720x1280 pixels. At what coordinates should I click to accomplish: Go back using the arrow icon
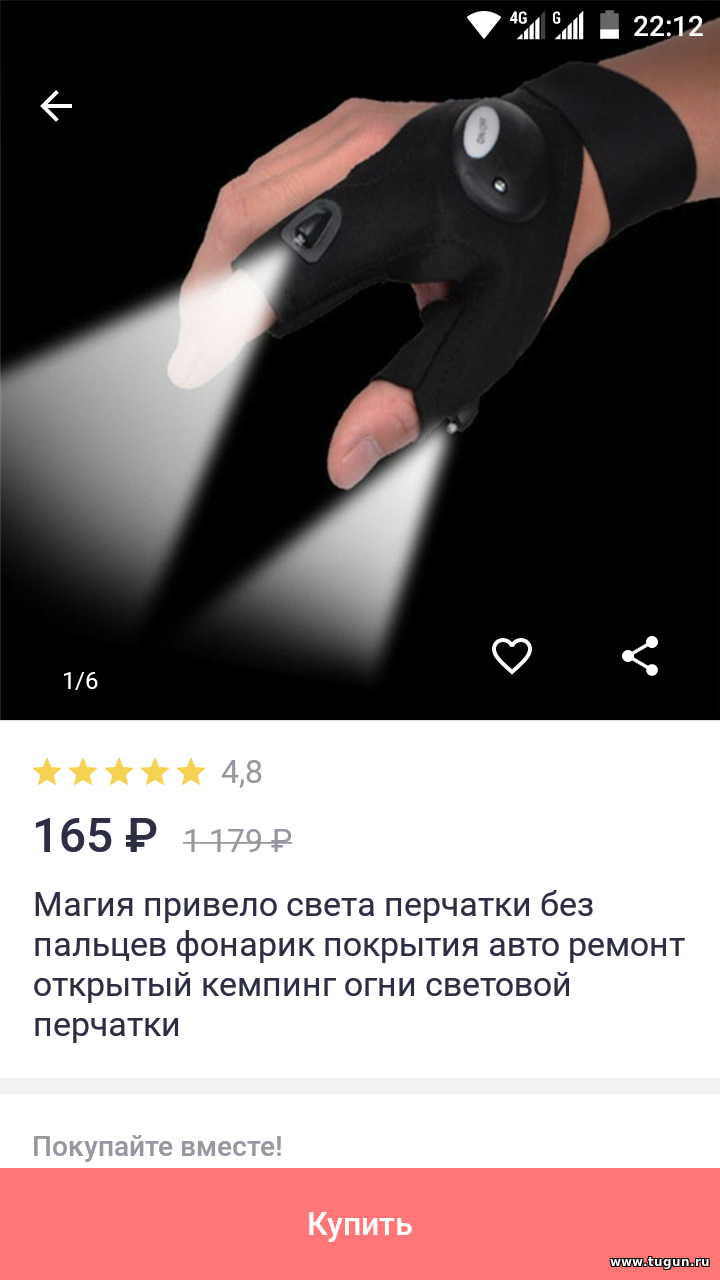56,106
